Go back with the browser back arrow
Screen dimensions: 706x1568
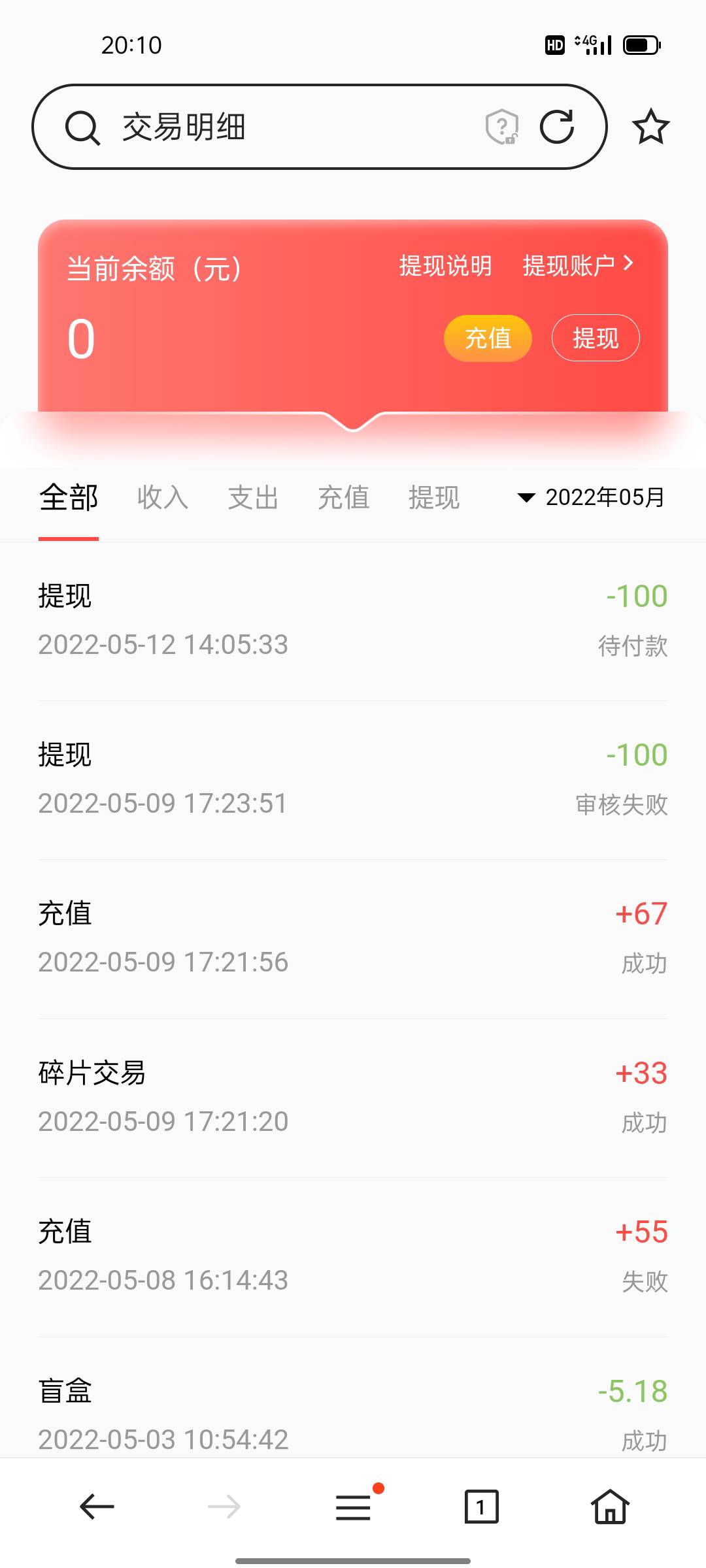97,1507
